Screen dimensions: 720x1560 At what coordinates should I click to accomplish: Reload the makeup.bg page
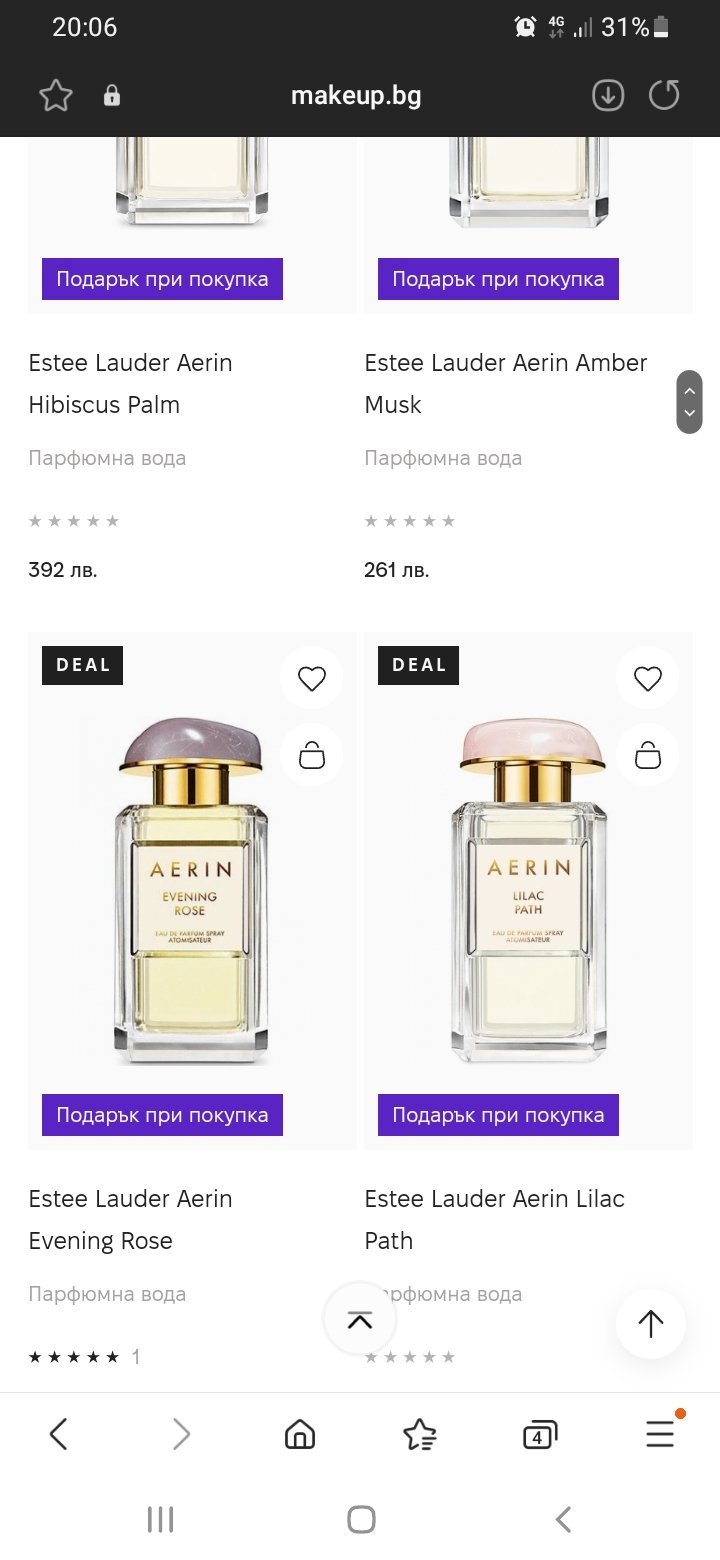(x=664, y=96)
